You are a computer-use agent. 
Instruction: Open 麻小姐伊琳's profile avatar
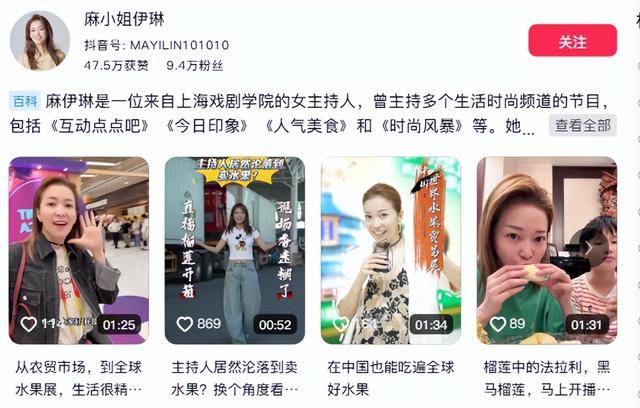coord(40,41)
